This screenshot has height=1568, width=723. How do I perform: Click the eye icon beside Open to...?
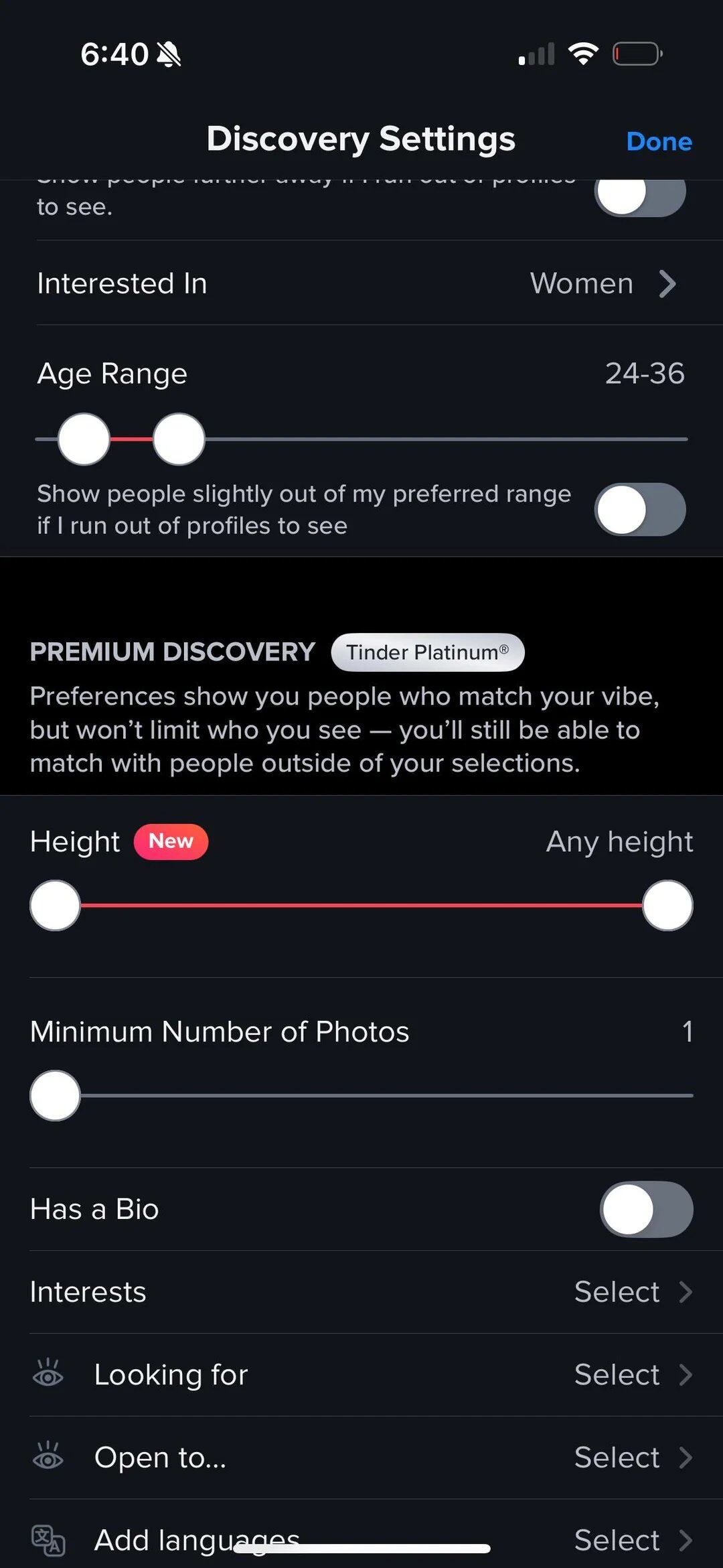(x=48, y=1457)
